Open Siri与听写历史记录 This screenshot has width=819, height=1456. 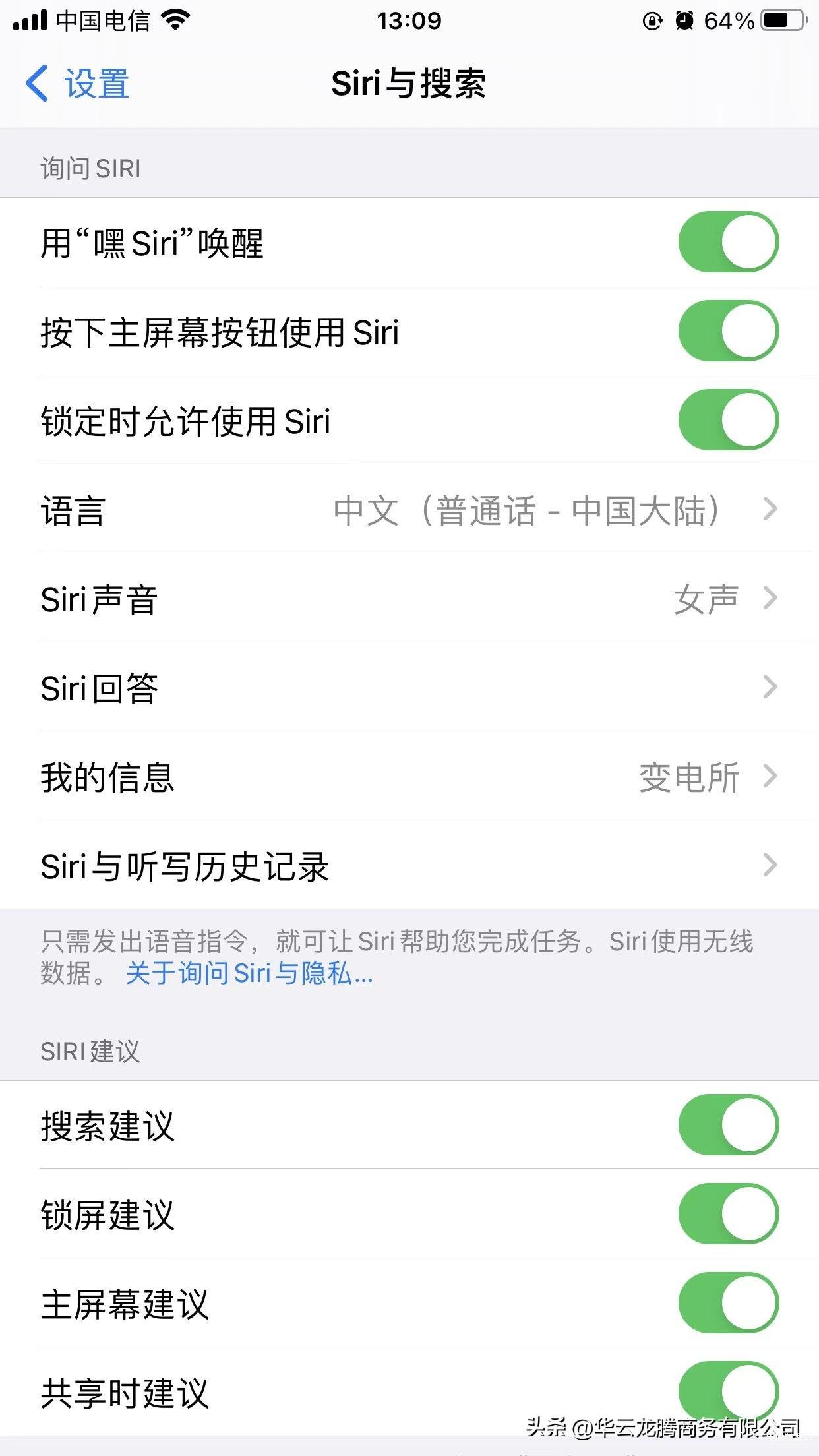(x=409, y=866)
